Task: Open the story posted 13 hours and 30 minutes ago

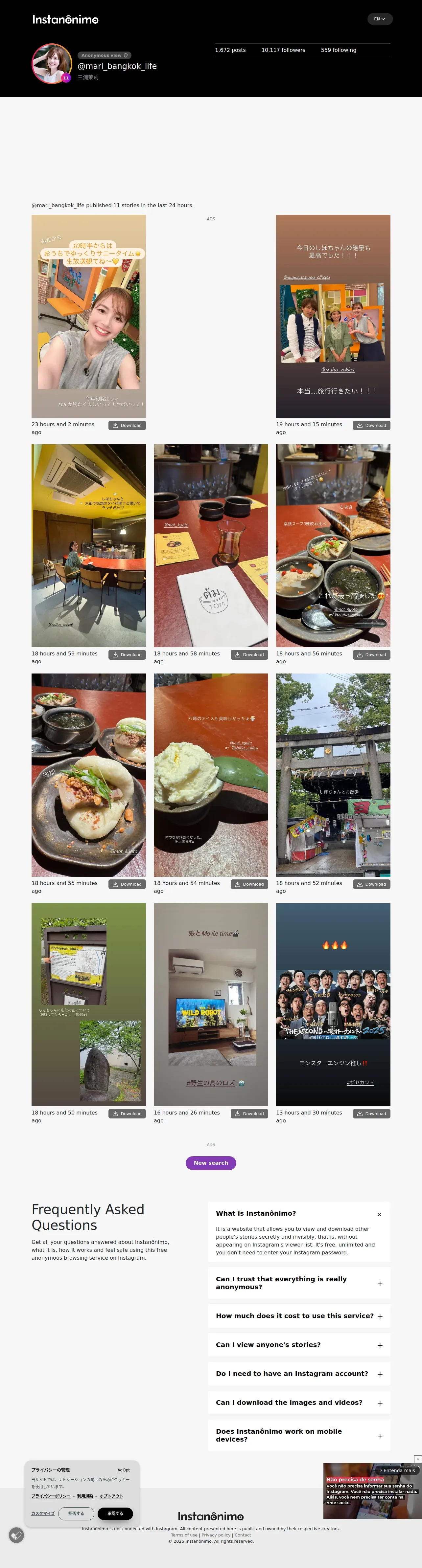Action: pyautogui.click(x=333, y=1005)
